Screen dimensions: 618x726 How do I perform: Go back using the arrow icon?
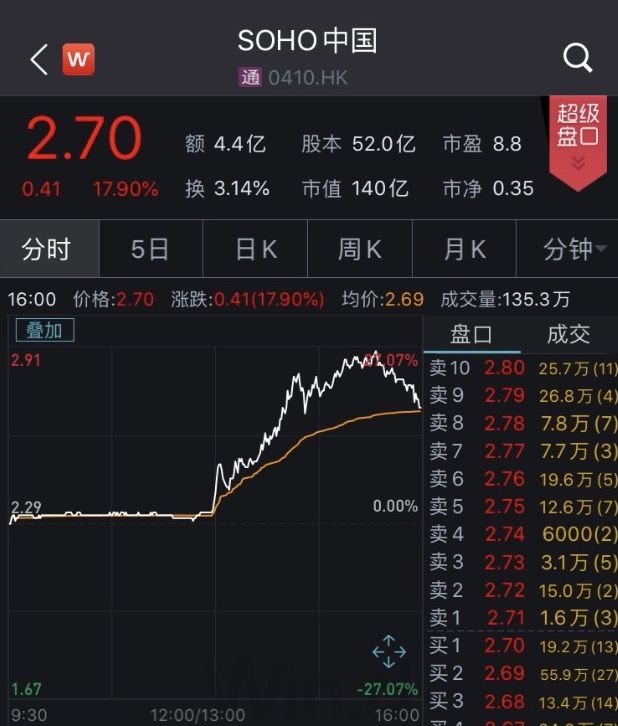pyautogui.click(x=39, y=59)
